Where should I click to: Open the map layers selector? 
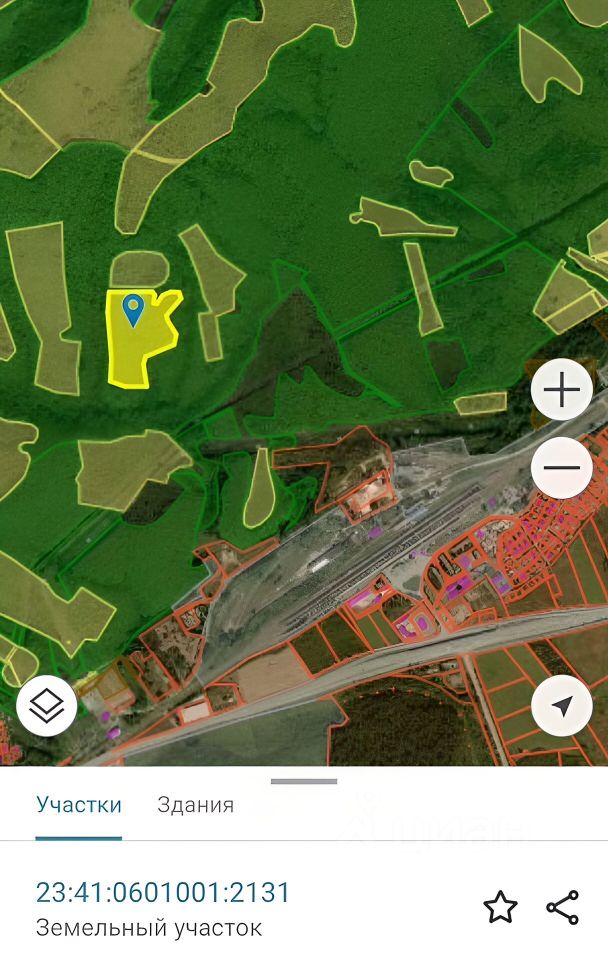click(46, 707)
